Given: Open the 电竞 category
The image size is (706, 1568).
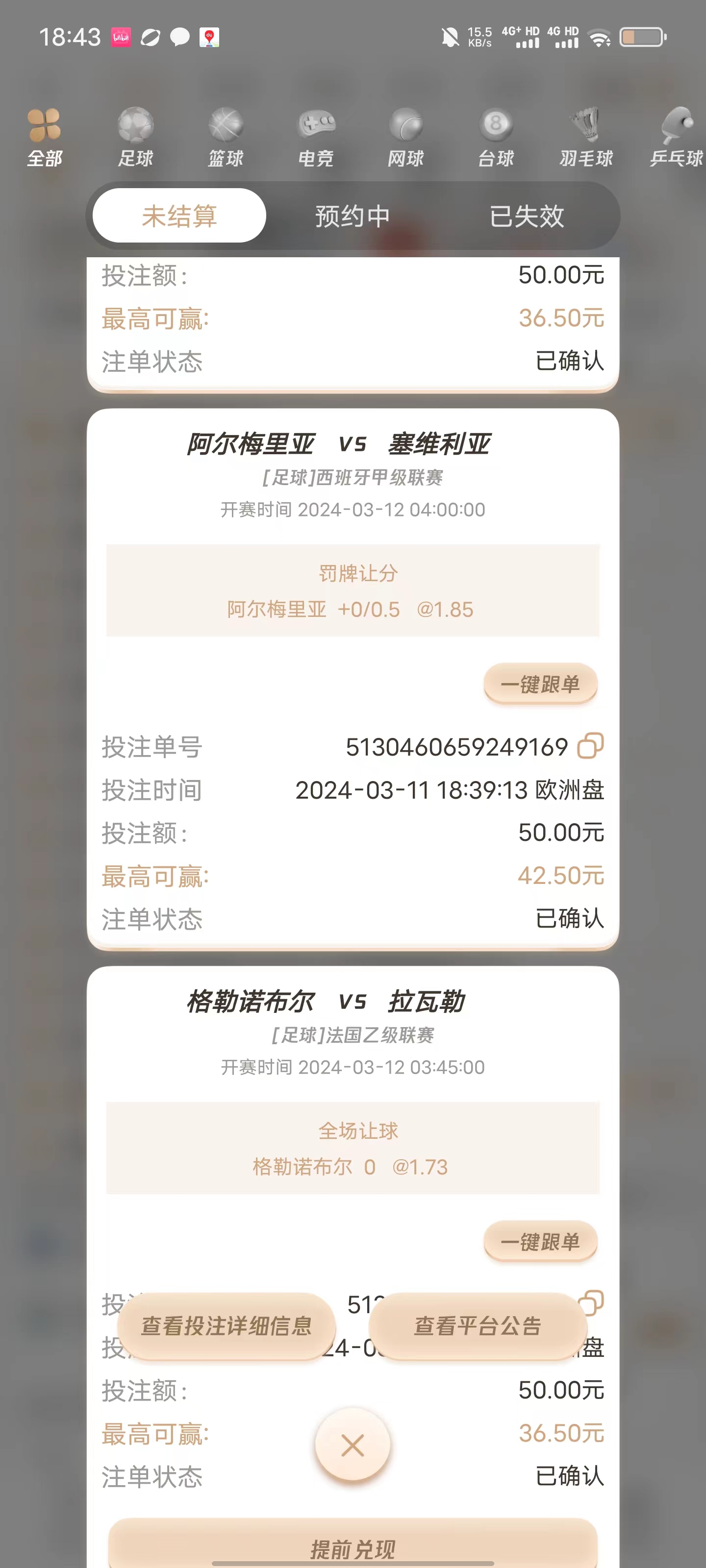Looking at the screenshot, I should tap(316, 138).
